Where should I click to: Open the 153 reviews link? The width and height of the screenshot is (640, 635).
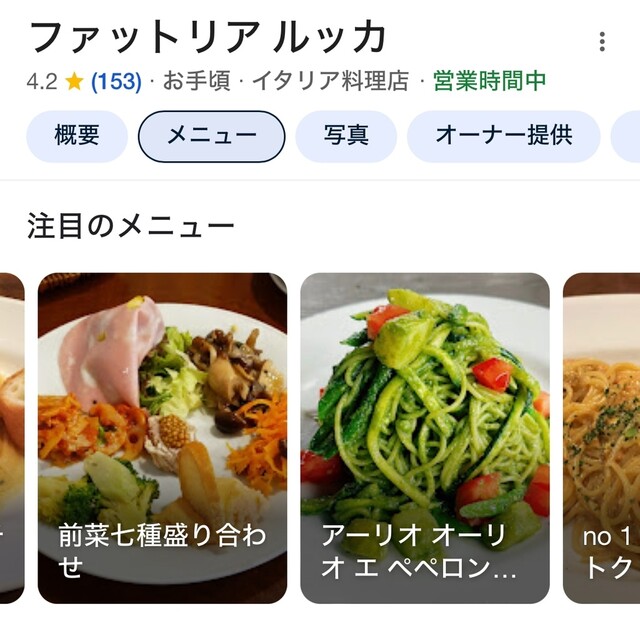pyautogui.click(x=116, y=82)
